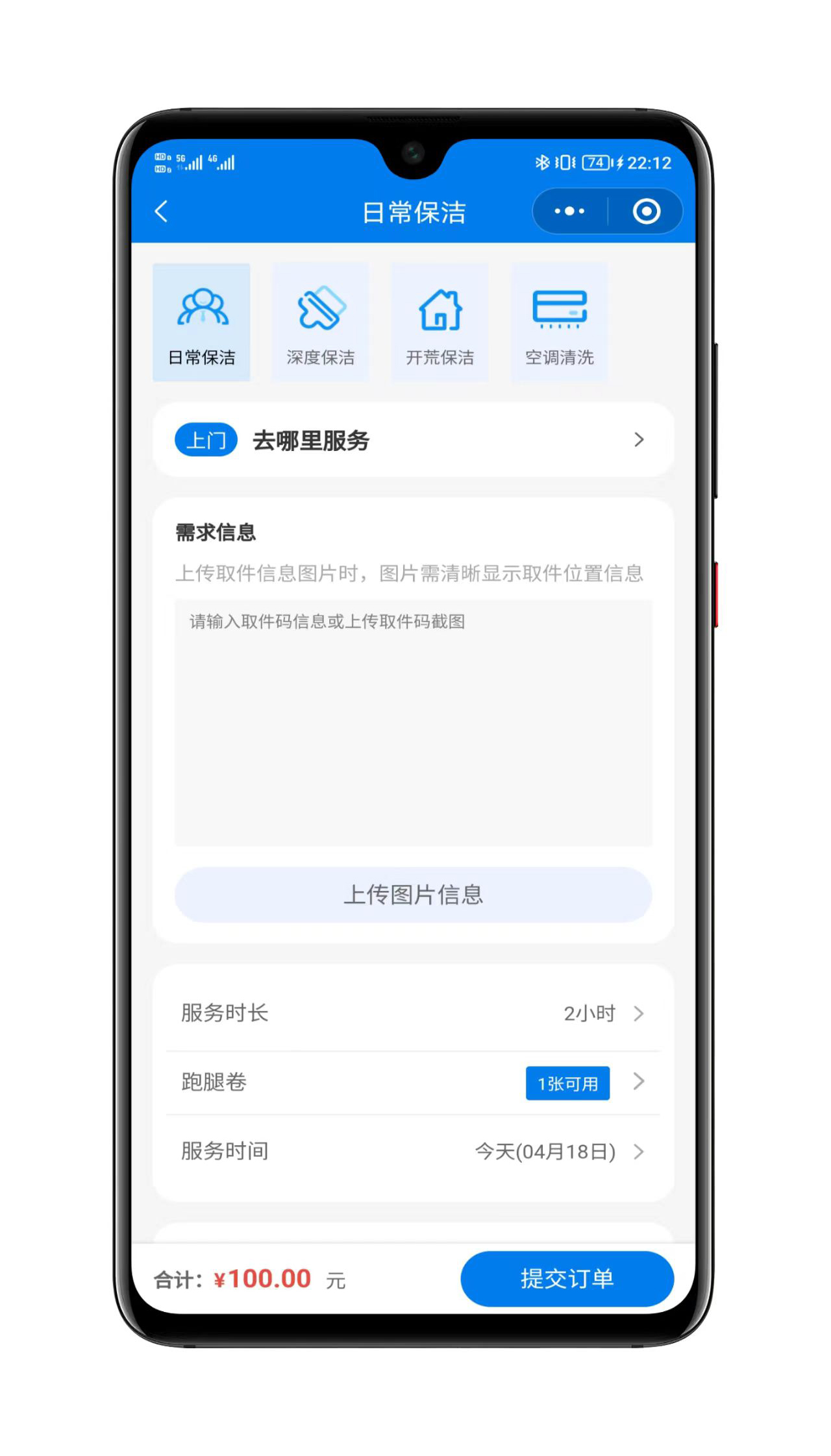Image resolution: width=831 pixels, height=1456 pixels.
Task: Go back from 日常保洁 page
Action: pos(162,212)
